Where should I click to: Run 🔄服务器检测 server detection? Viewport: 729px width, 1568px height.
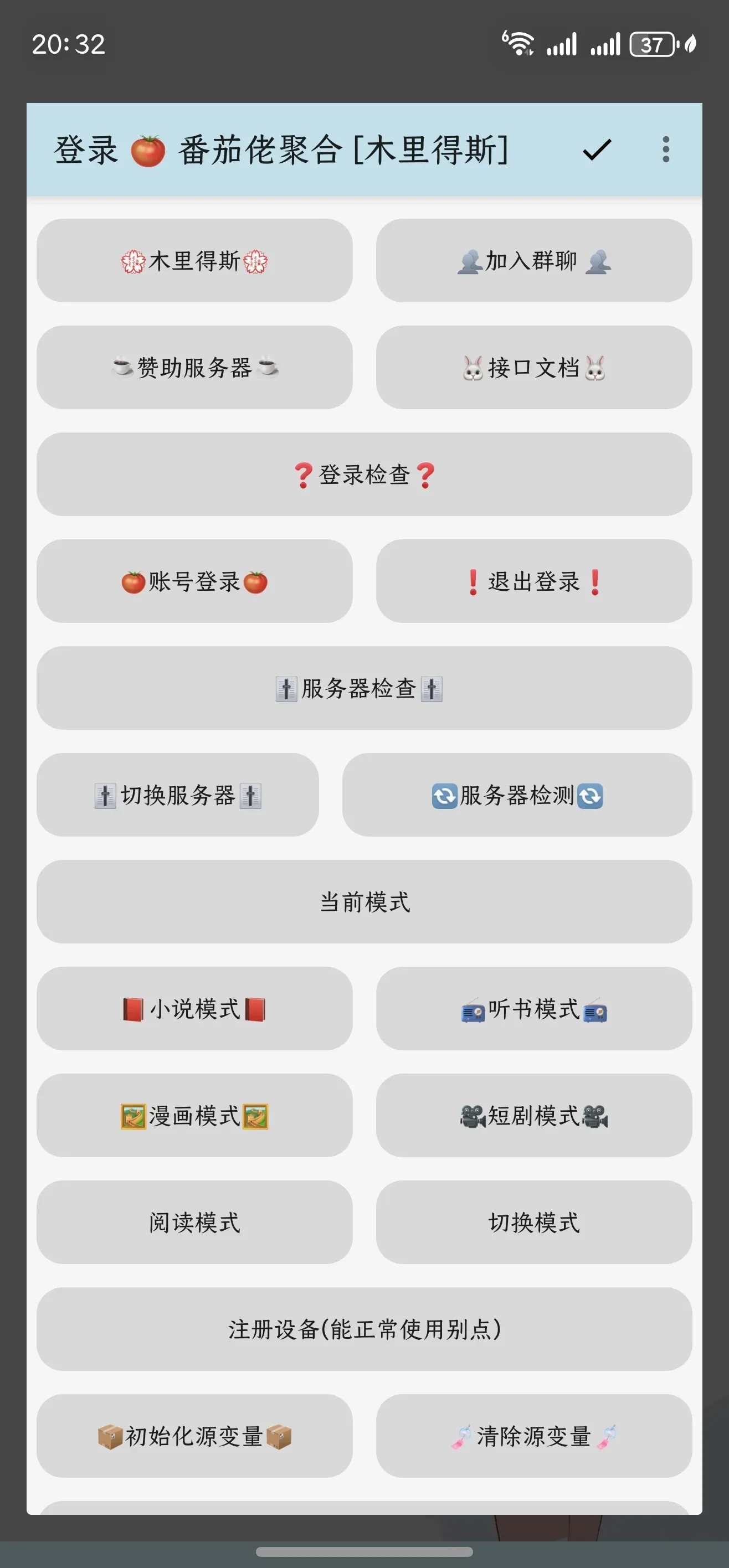516,796
